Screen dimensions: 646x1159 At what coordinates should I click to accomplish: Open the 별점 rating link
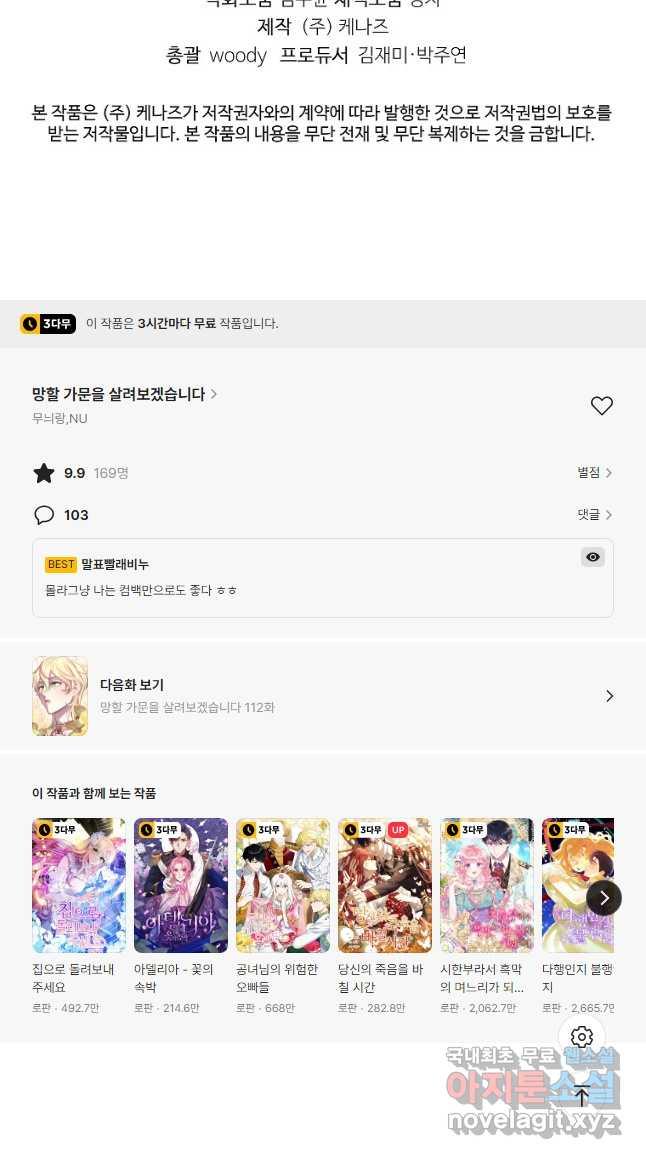click(594, 472)
